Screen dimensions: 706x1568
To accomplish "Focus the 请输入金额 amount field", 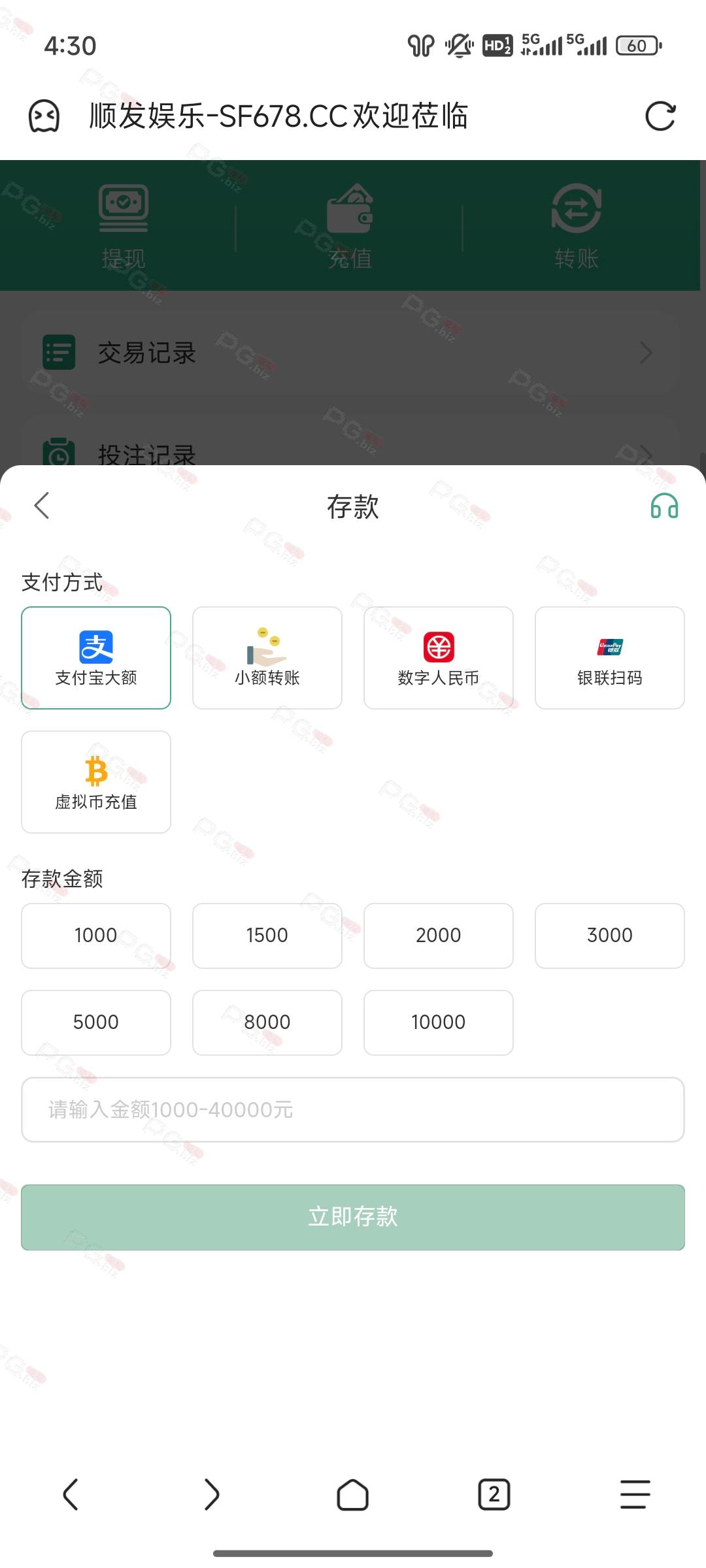I will 353,1109.
